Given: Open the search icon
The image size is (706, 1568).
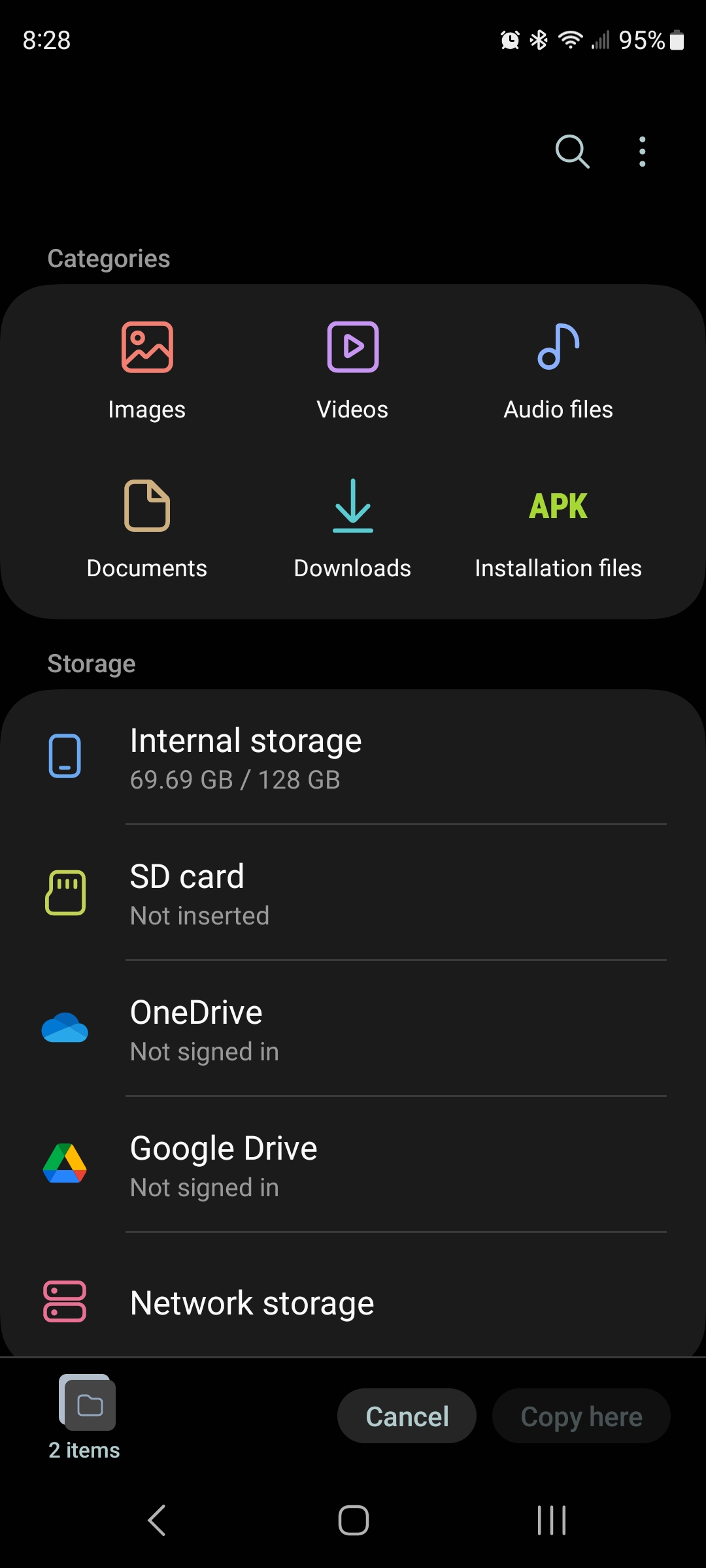Looking at the screenshot, I should pos(572,152).
